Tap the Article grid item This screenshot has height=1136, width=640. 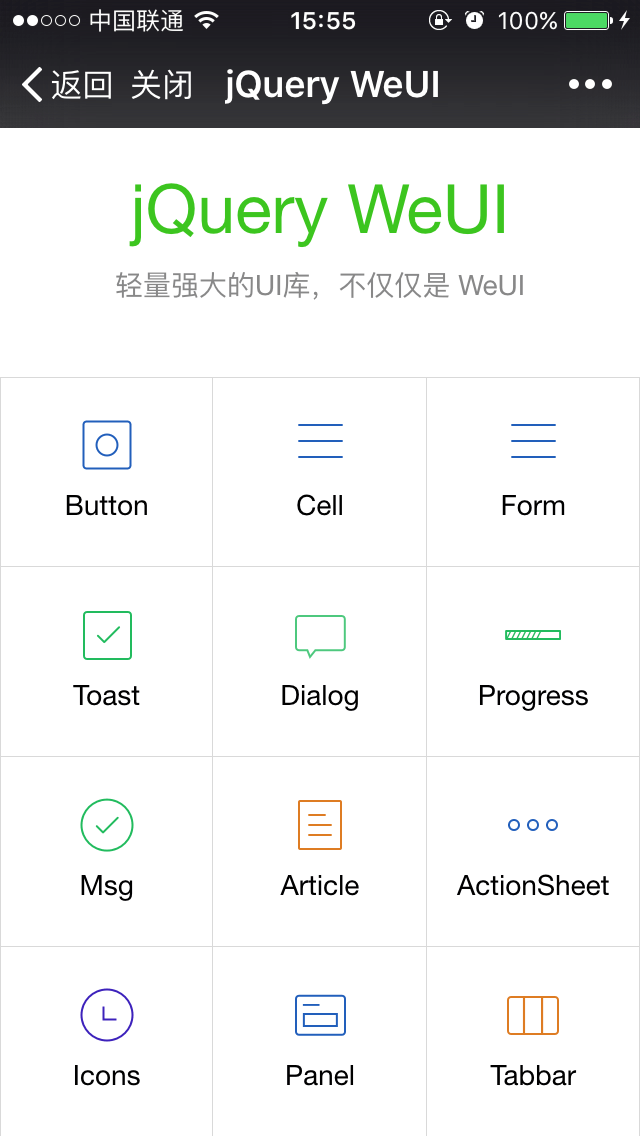(x=320, y=851)
